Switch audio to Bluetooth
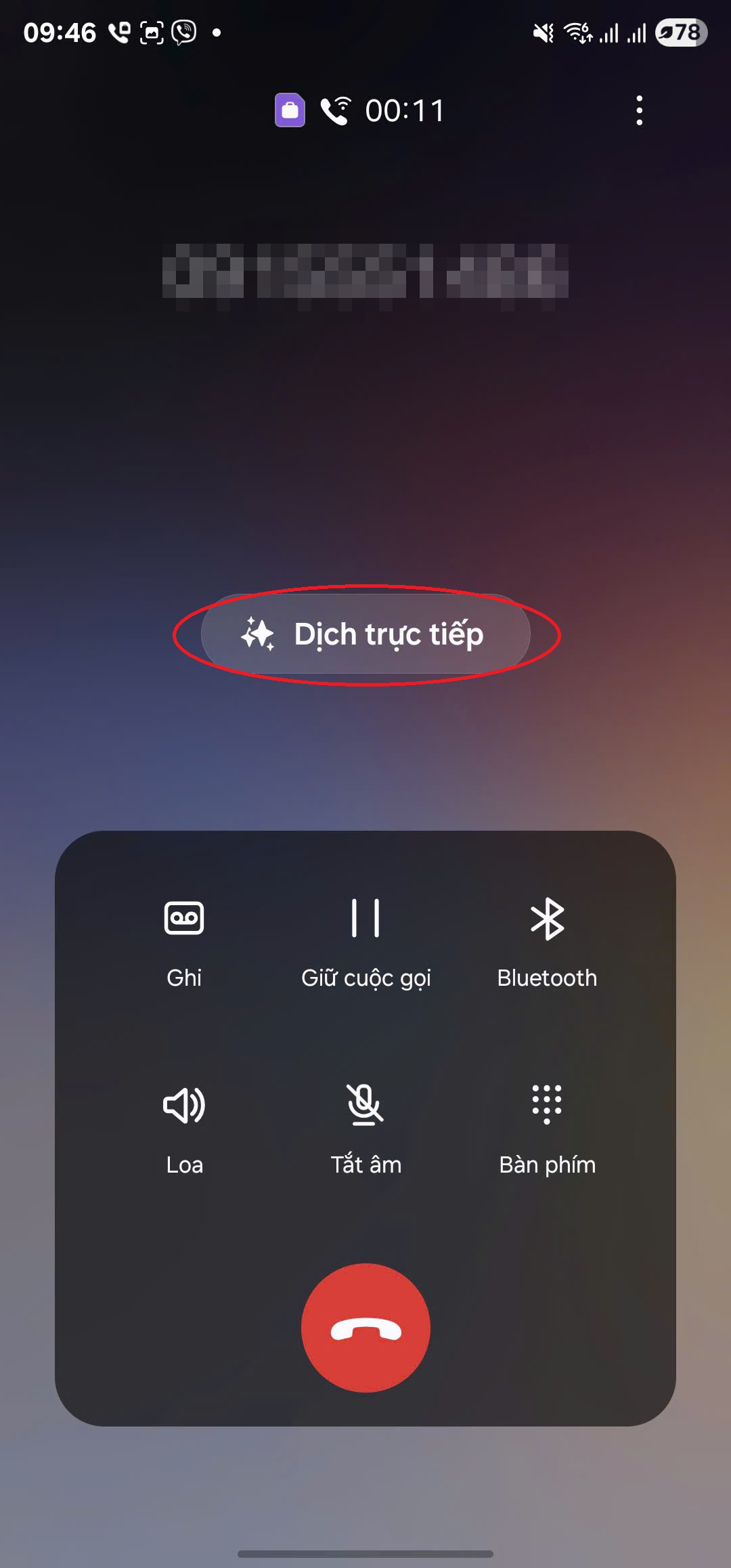 point(547,941)
